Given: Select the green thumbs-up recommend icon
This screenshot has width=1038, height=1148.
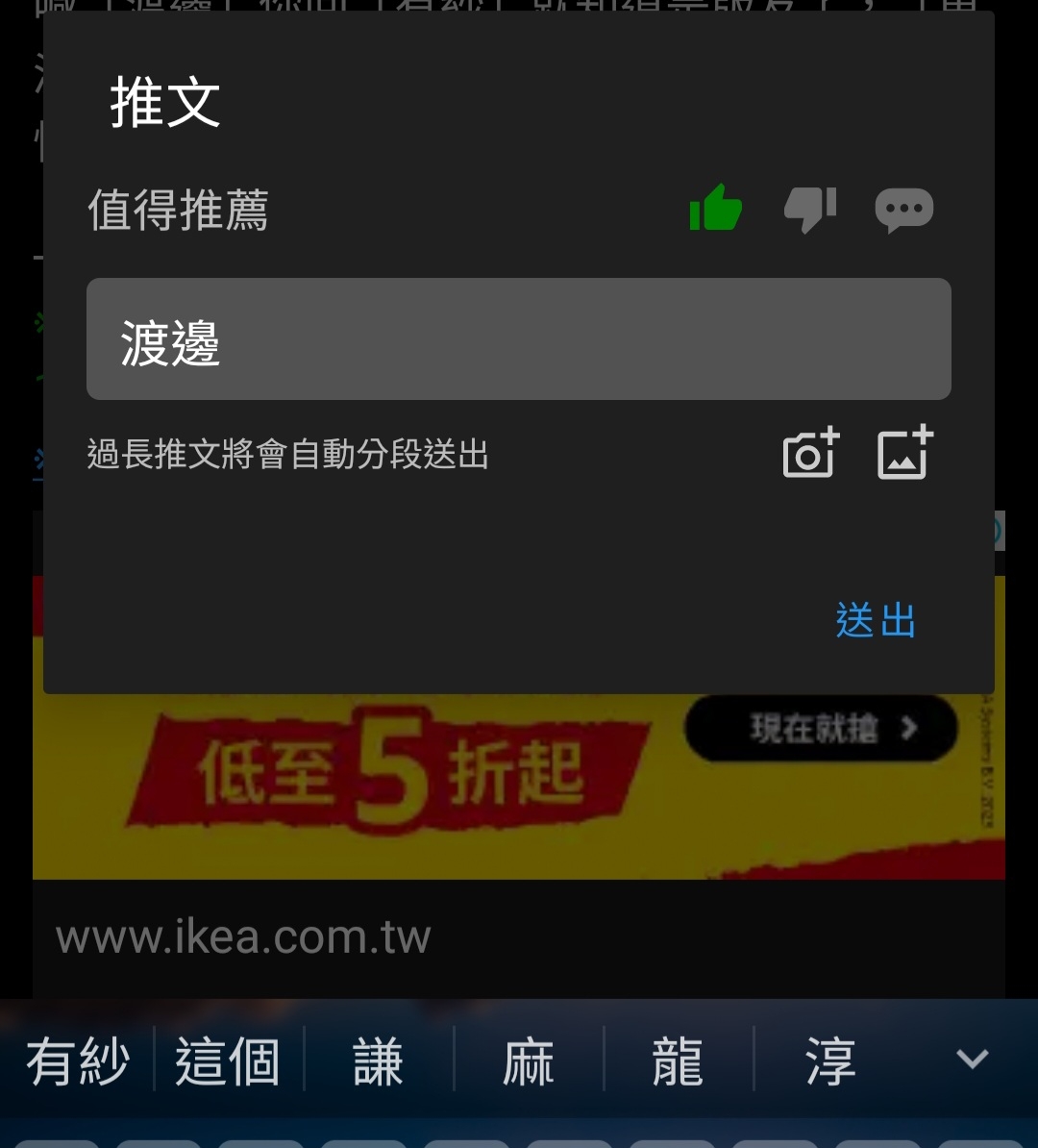Looking at the screenshot, I should [x=716, y=208].
